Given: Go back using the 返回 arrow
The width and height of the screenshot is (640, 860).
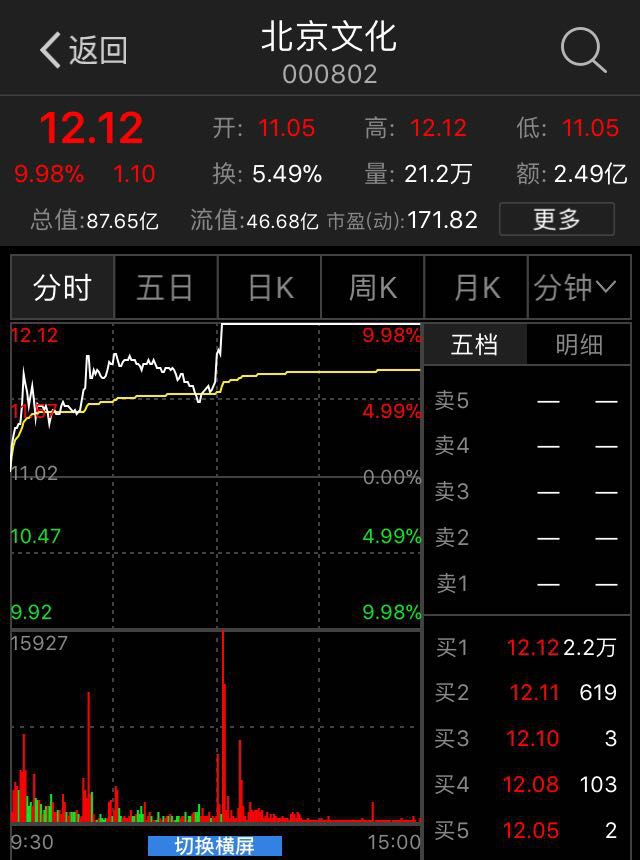Looking at the screenshot, I should click(x=82, y=50).
